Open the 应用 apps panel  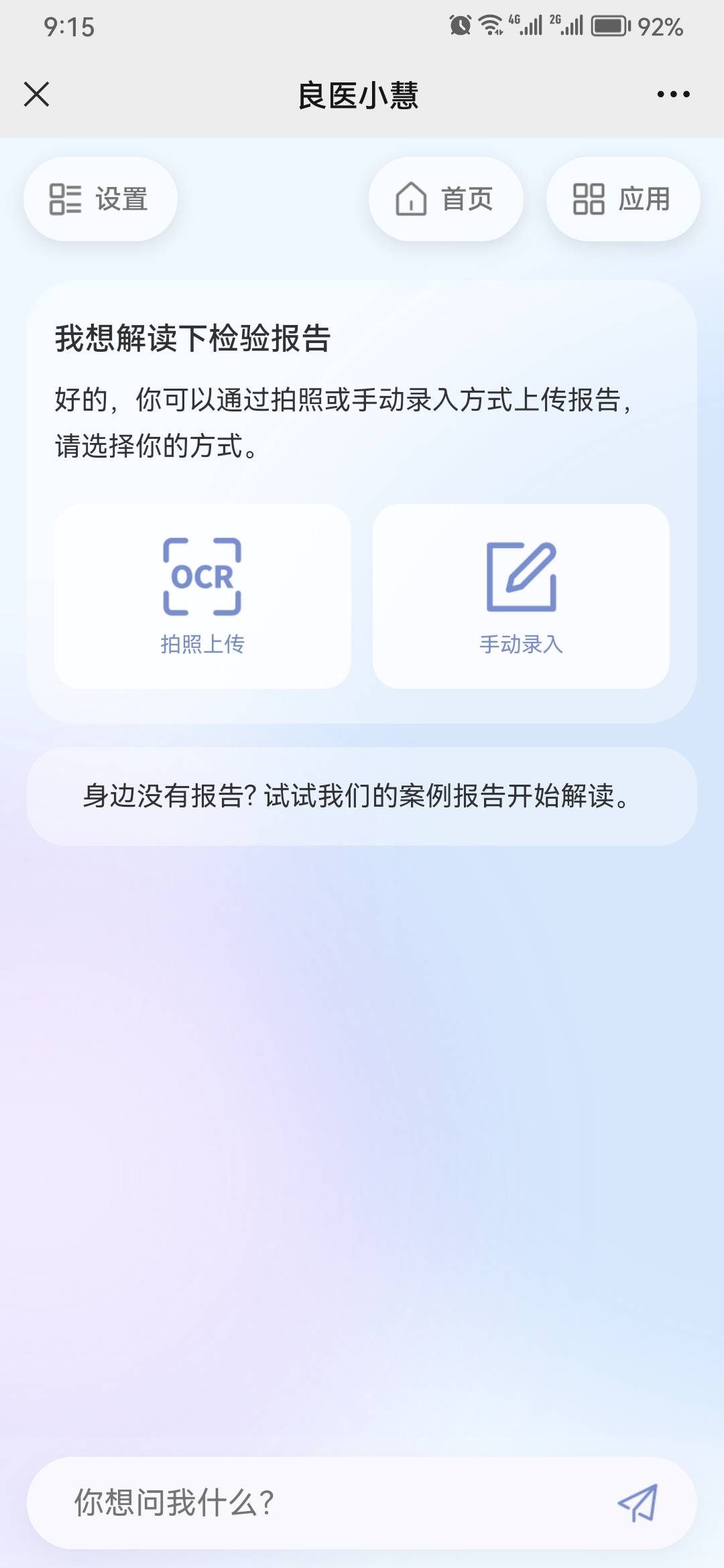coord(623,199)
